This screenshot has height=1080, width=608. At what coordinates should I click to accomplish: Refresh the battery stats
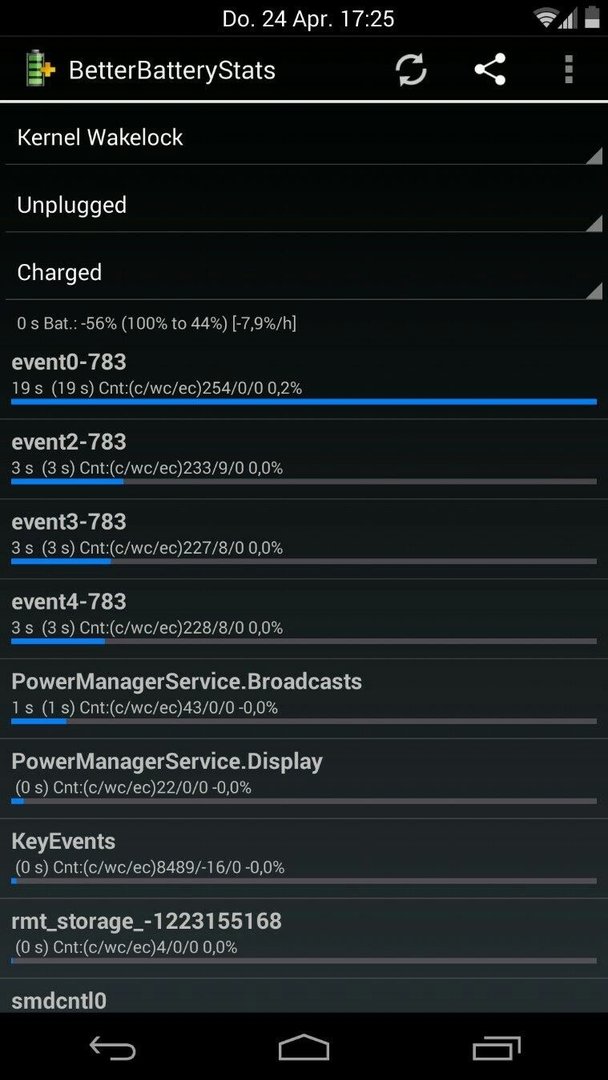[x=411, y=70]
